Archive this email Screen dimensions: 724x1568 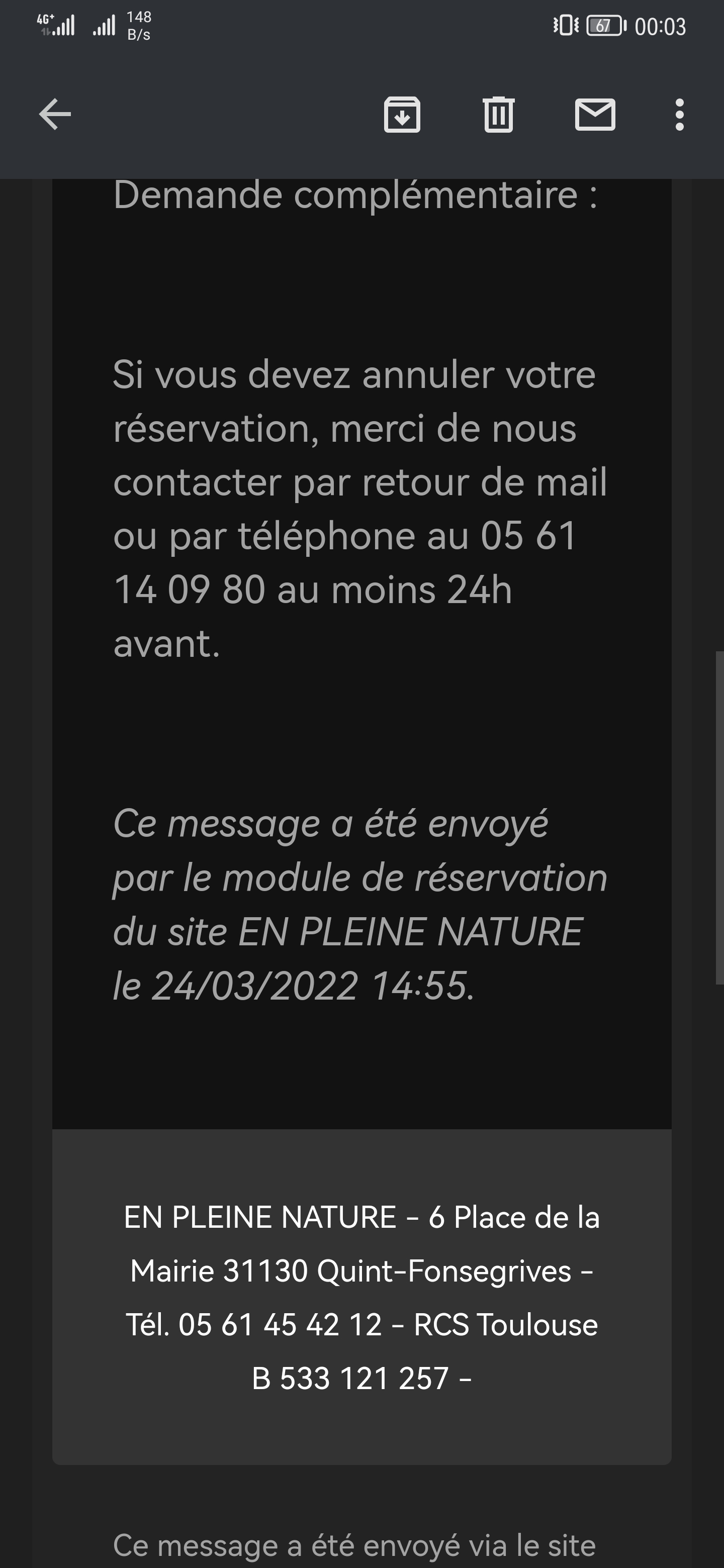tap(402, 115)
